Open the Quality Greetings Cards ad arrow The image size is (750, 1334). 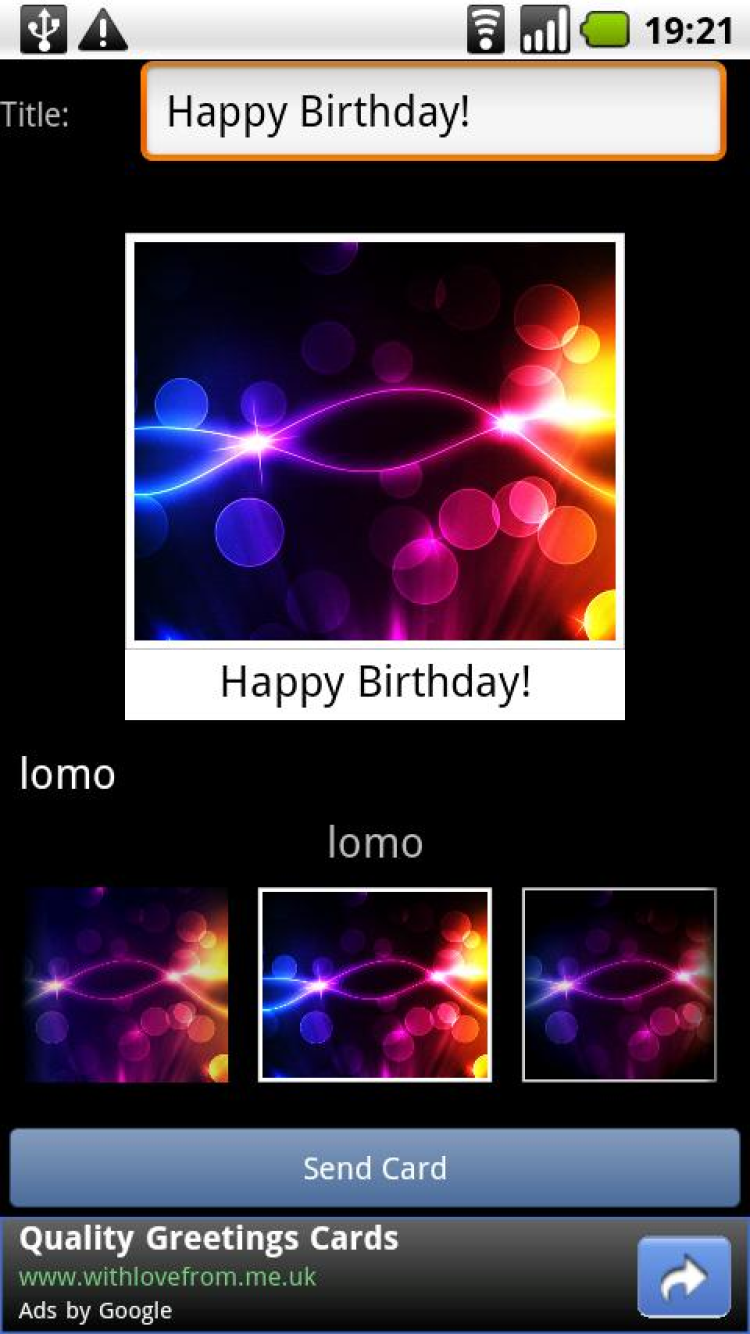point(684,1277)
